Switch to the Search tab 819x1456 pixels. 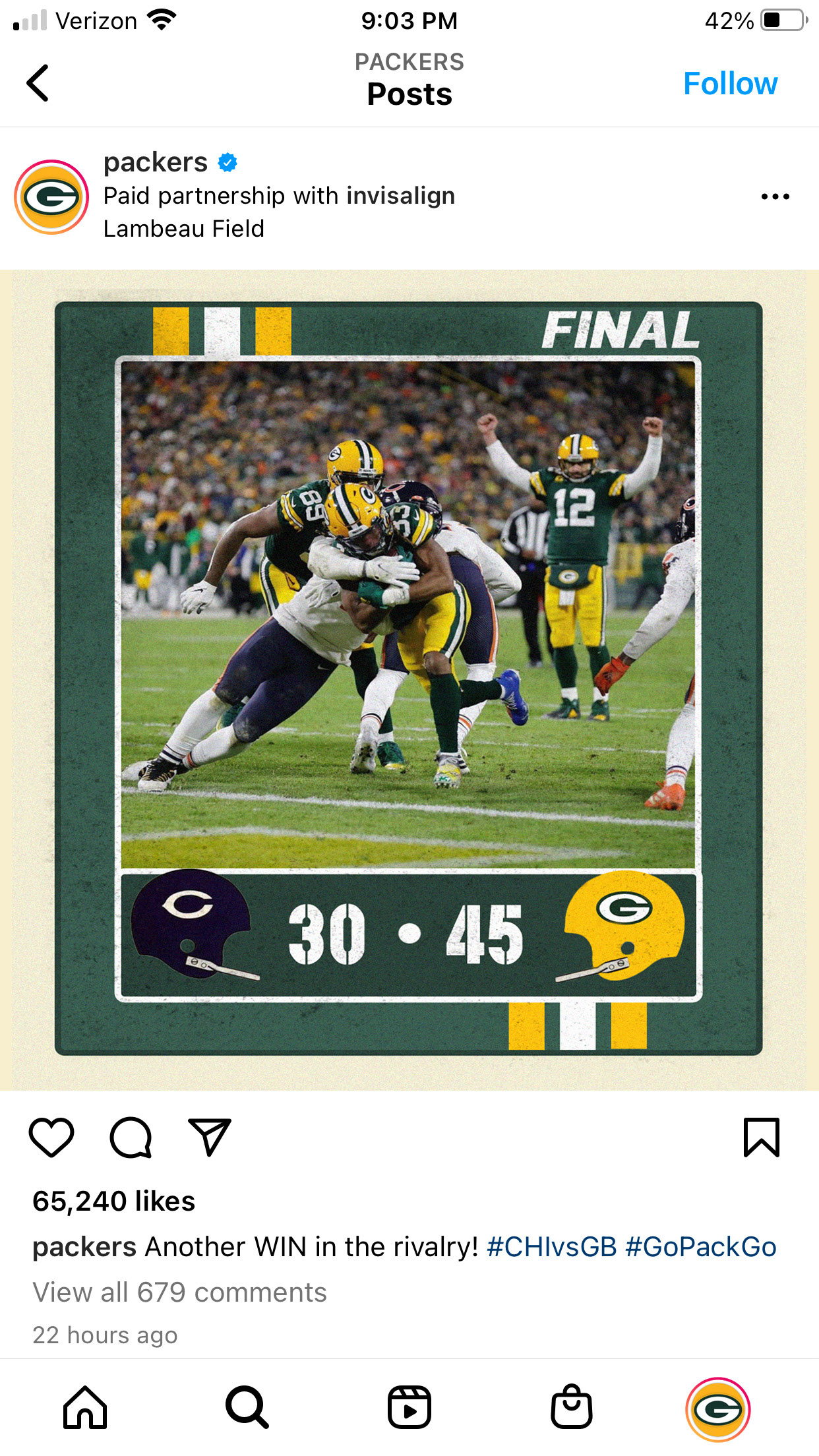coord(247,1408)
